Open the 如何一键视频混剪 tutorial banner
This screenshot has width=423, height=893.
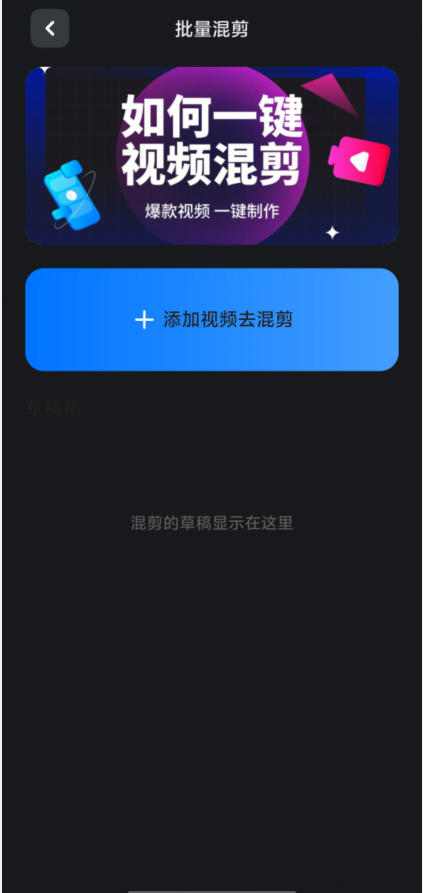click(x=212, y=156)
